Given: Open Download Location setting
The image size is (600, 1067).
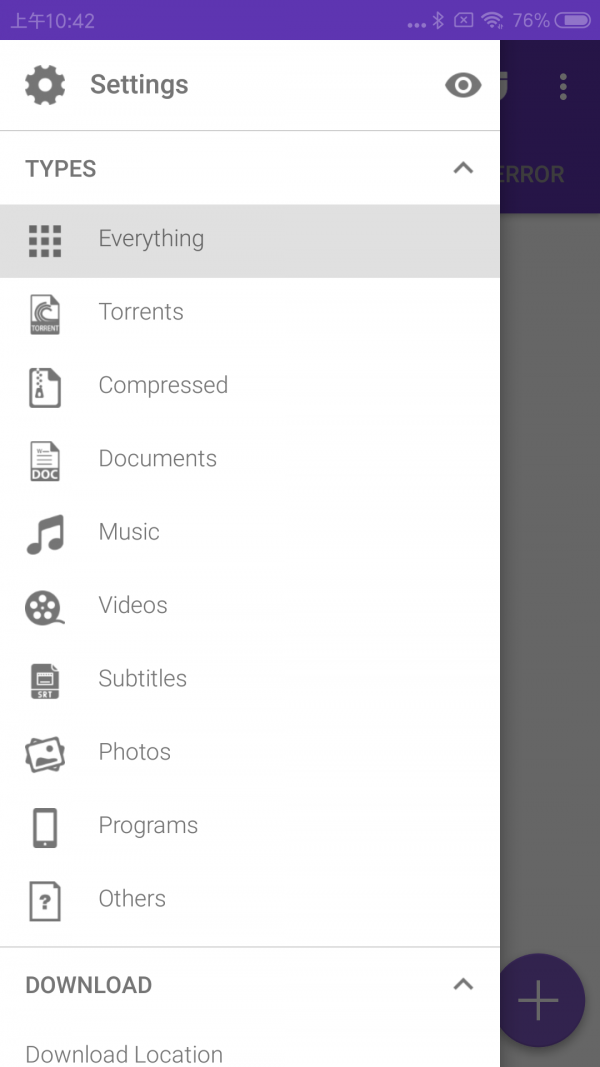Looking at the screenshot, I should pos(124,1053).
